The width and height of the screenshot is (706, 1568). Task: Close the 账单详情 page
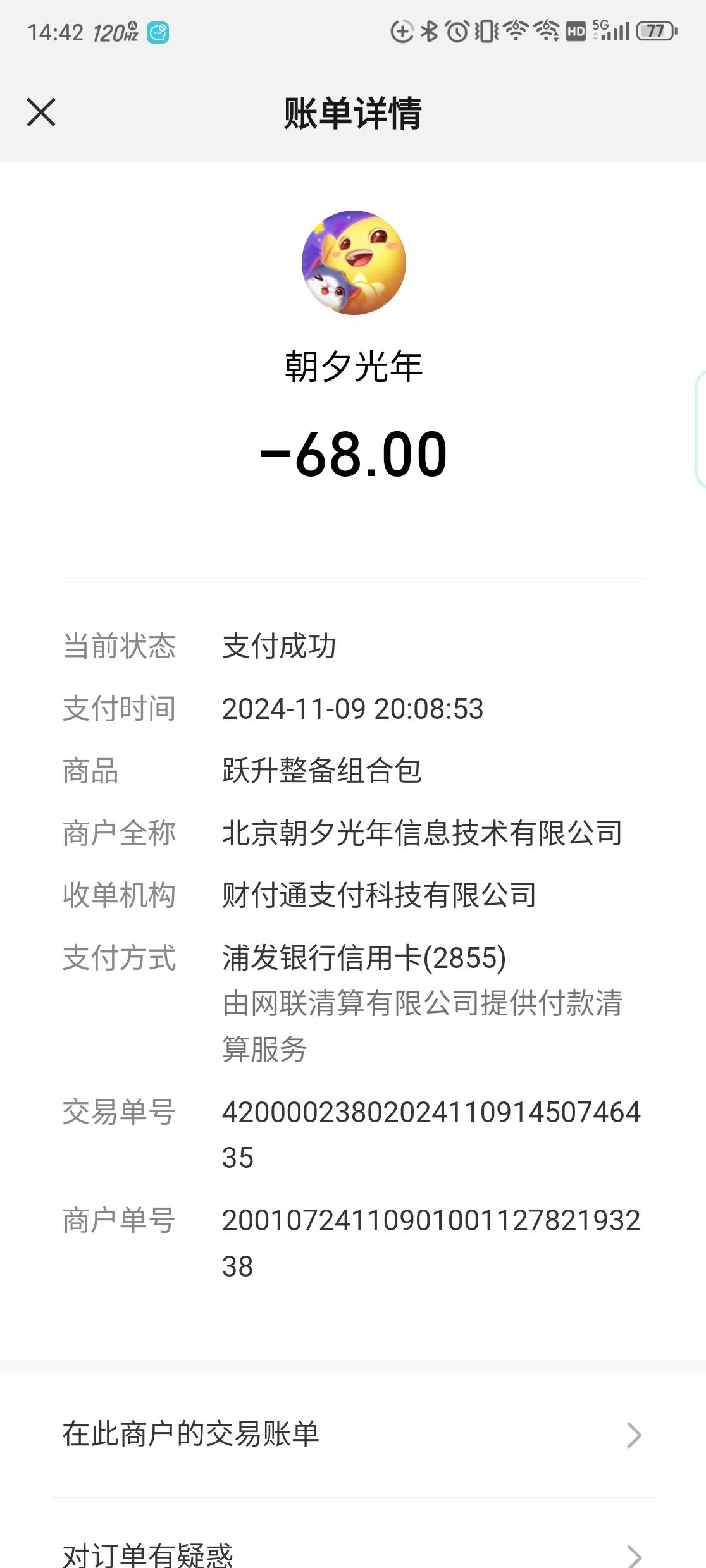coord(41,113)
